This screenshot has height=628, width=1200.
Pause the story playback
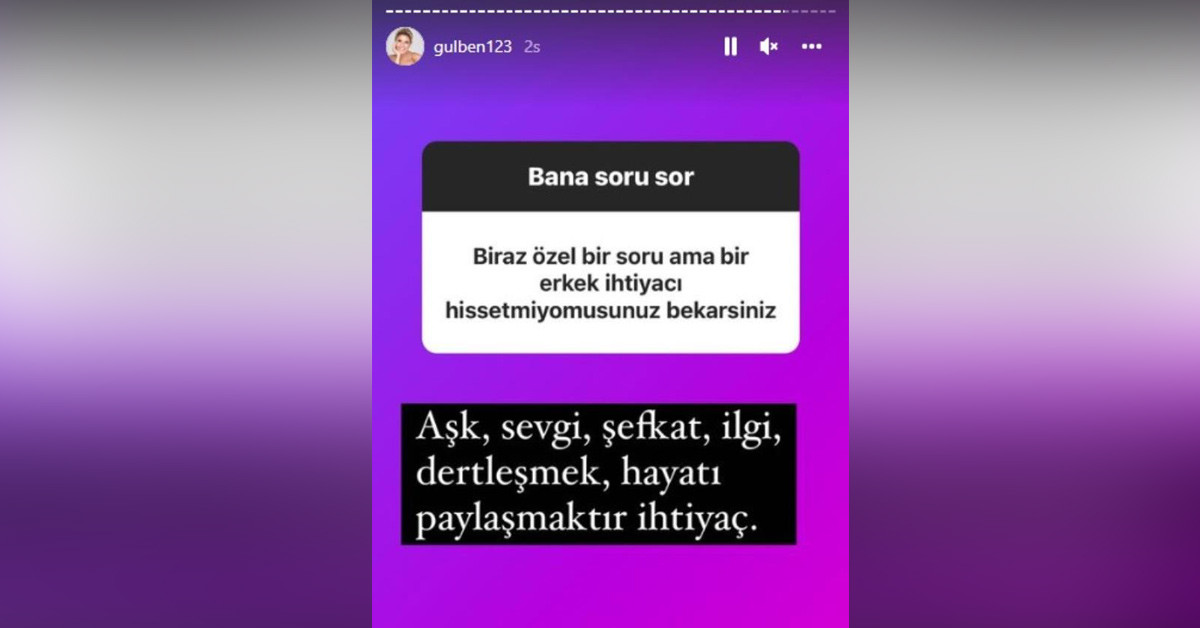[730, 46]
